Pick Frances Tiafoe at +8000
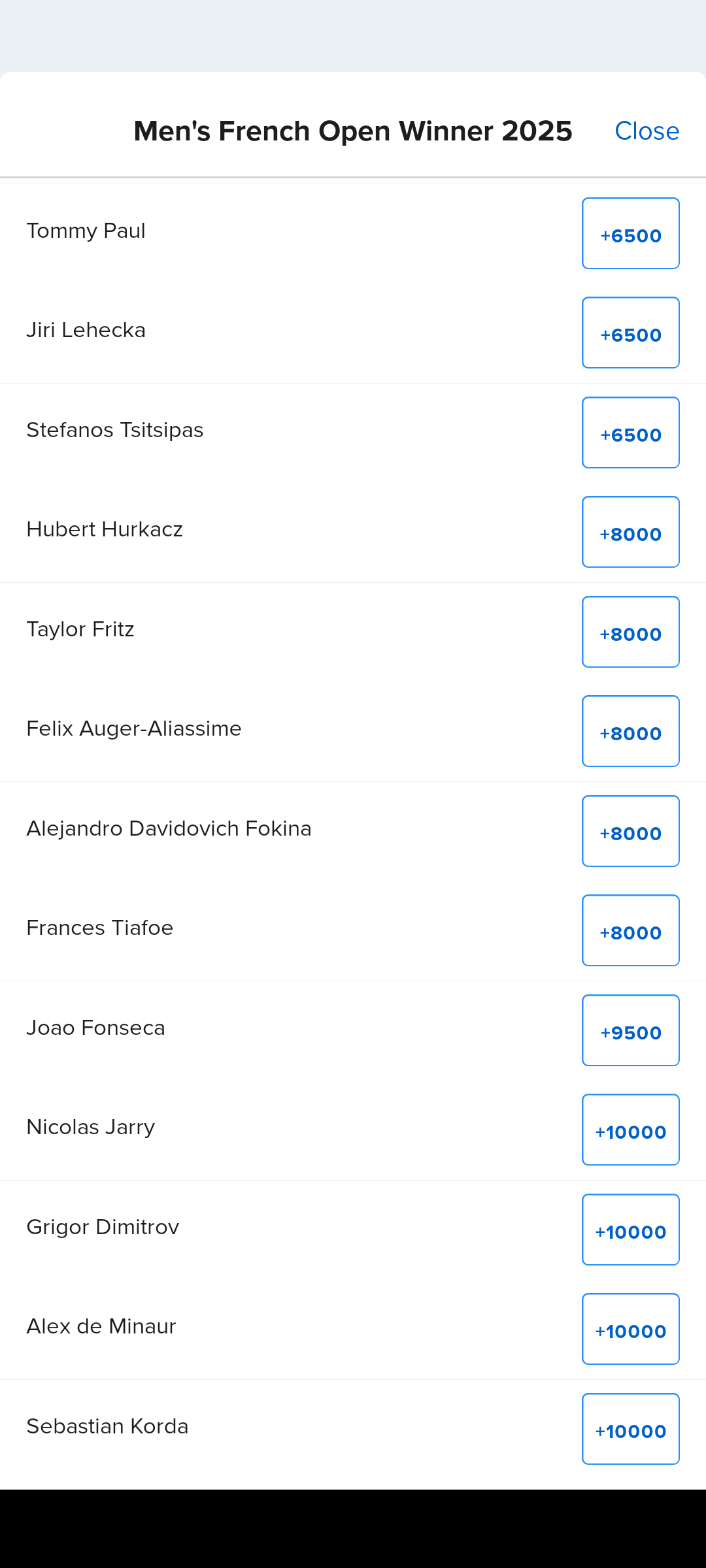Viewport: 706px width, 1568px height. pyautogui.click(x=631, y=931)
